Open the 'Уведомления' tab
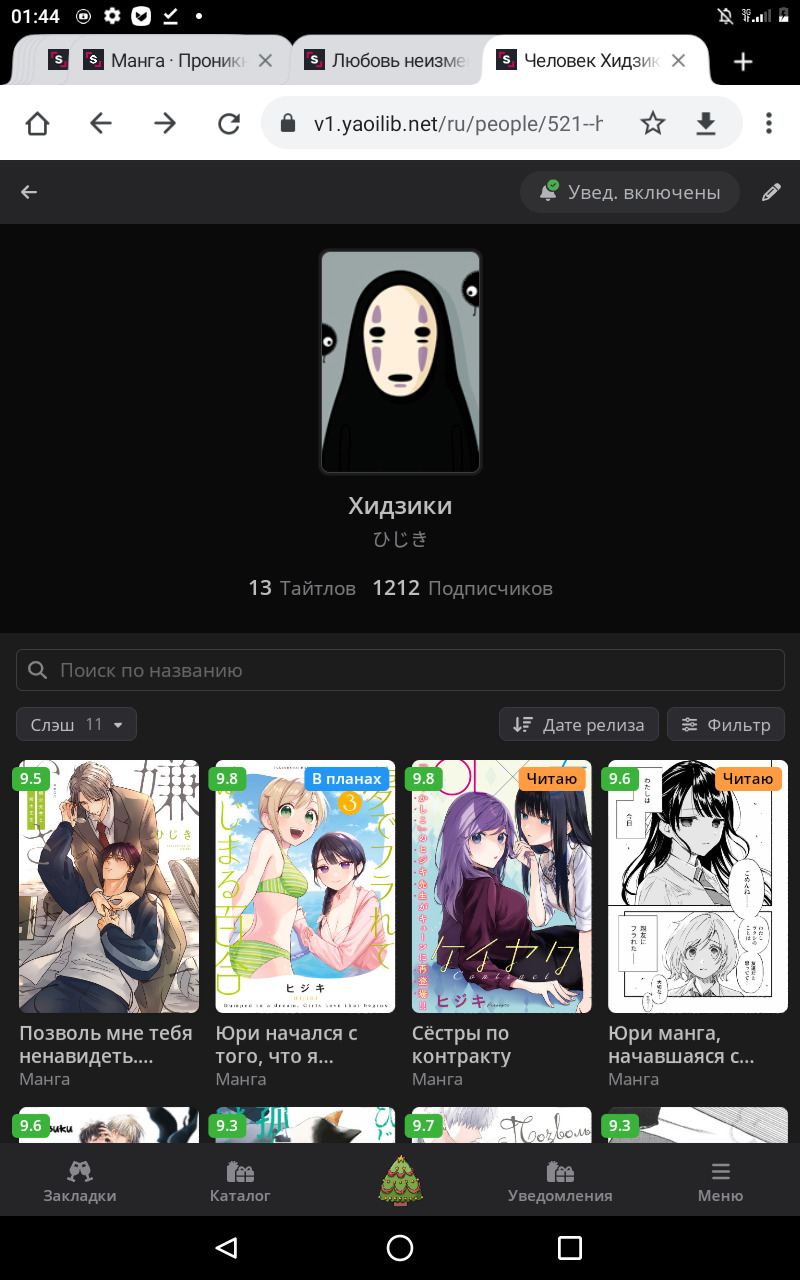Viewport: 800px width, 1280px height. point(560,1180)
